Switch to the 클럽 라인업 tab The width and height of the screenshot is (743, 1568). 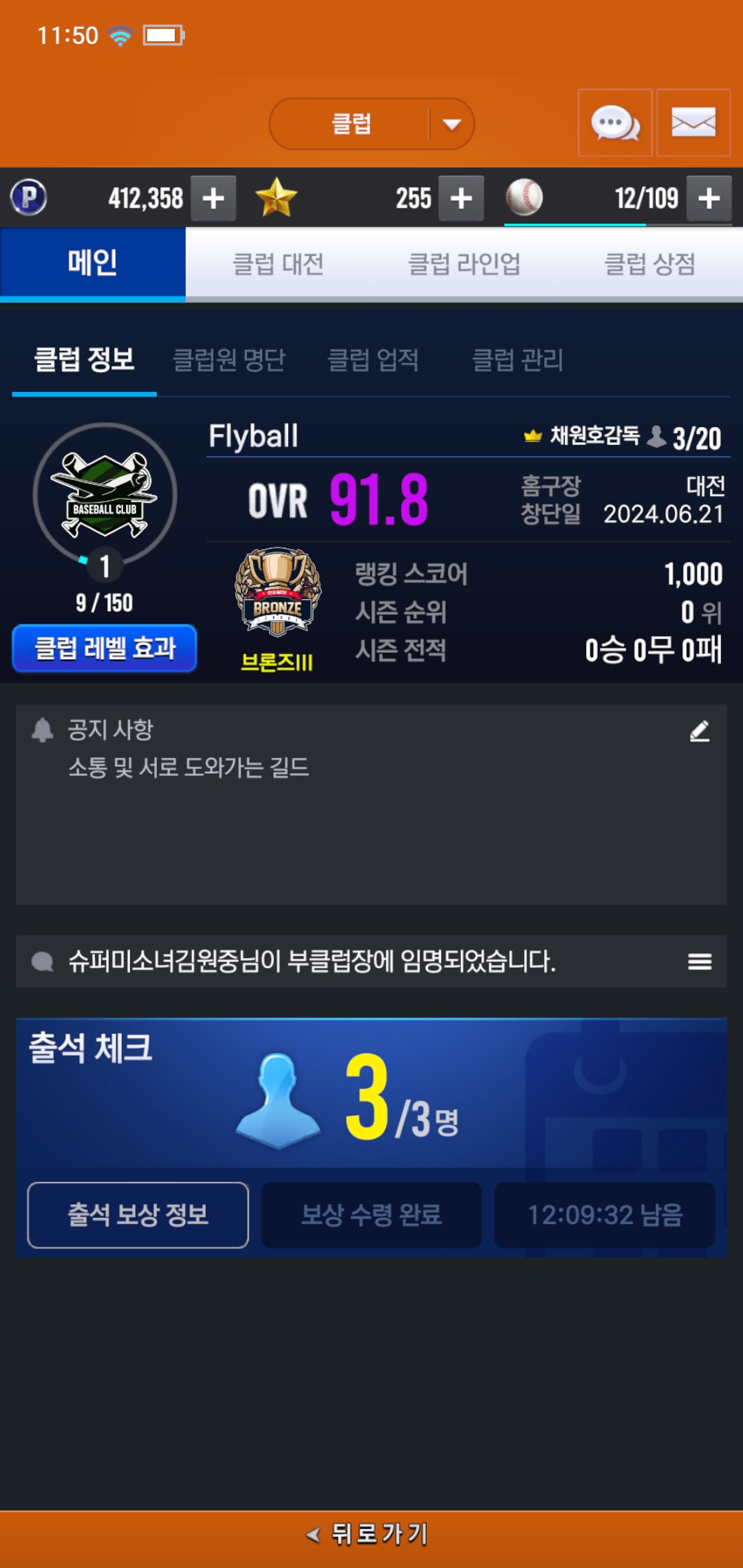click(x=464, y=264)
